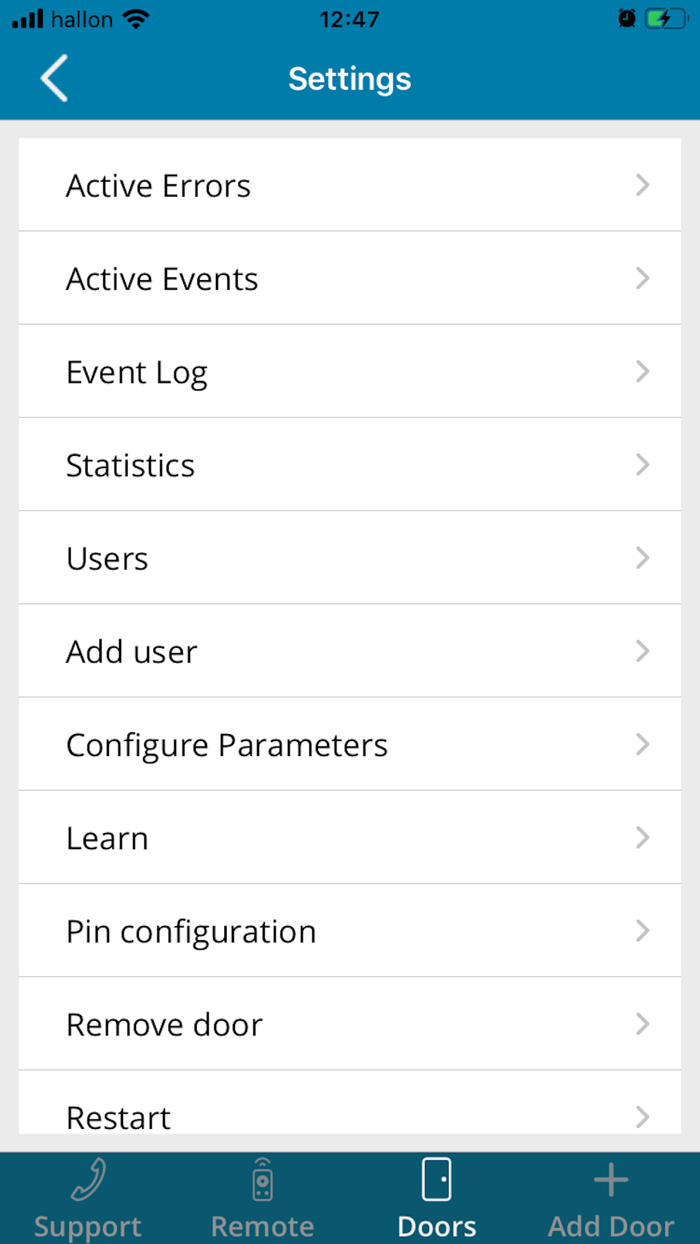Open Configure Parameters
This screenshot has width=700, height=1244.
pyautogui.click(x=349, y=745)
